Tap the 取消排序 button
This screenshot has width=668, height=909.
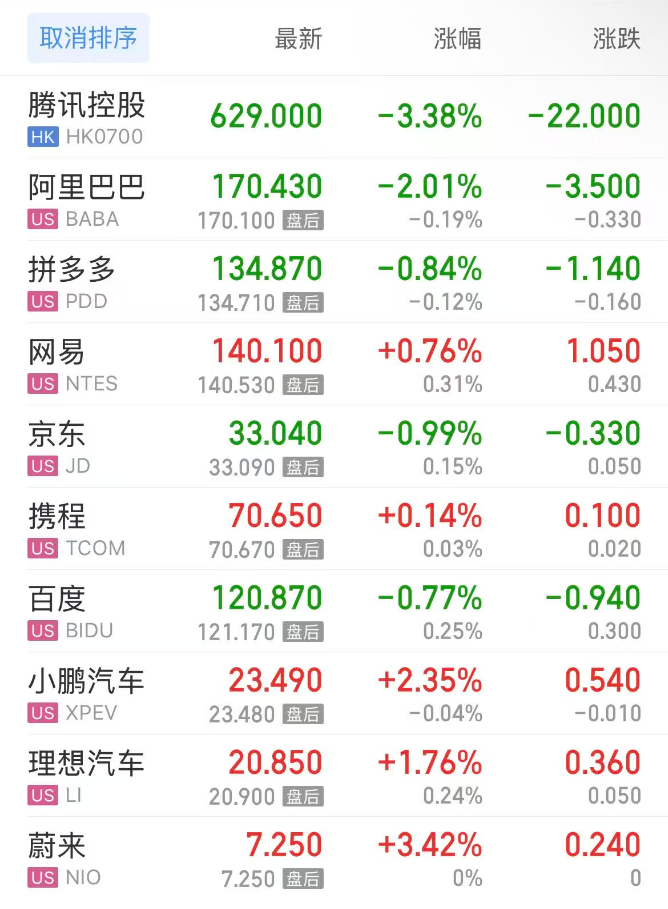(88, 39)
